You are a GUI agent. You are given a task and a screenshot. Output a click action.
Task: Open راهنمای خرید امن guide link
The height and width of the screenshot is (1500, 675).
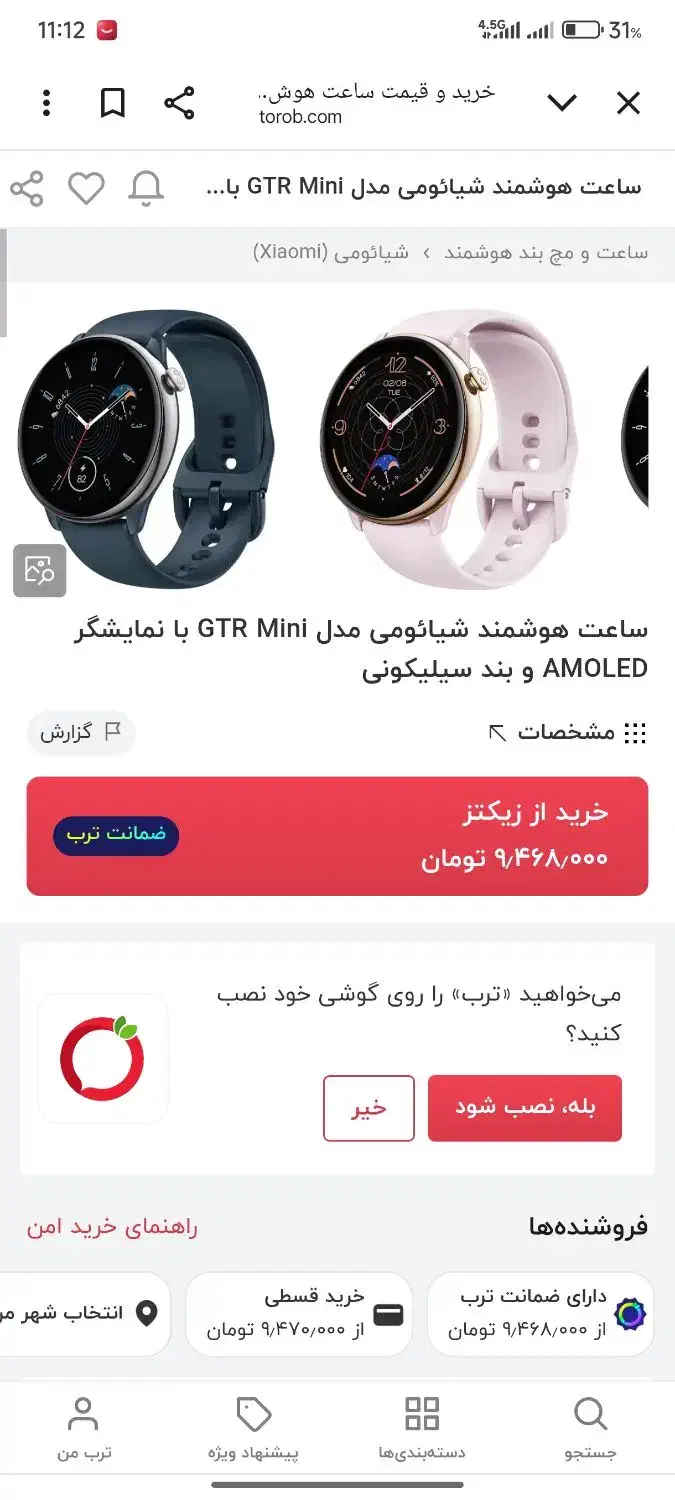coord(112,1227)
